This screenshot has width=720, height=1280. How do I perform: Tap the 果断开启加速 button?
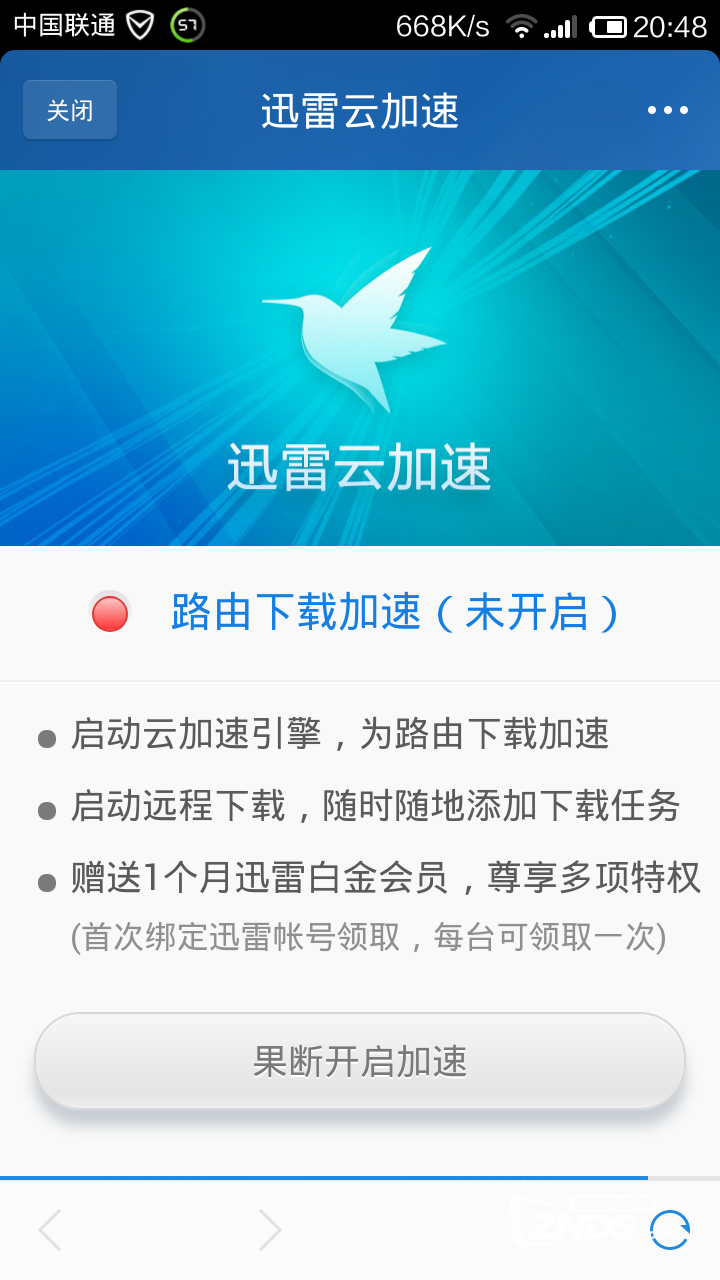click(x=360, y=1061)
